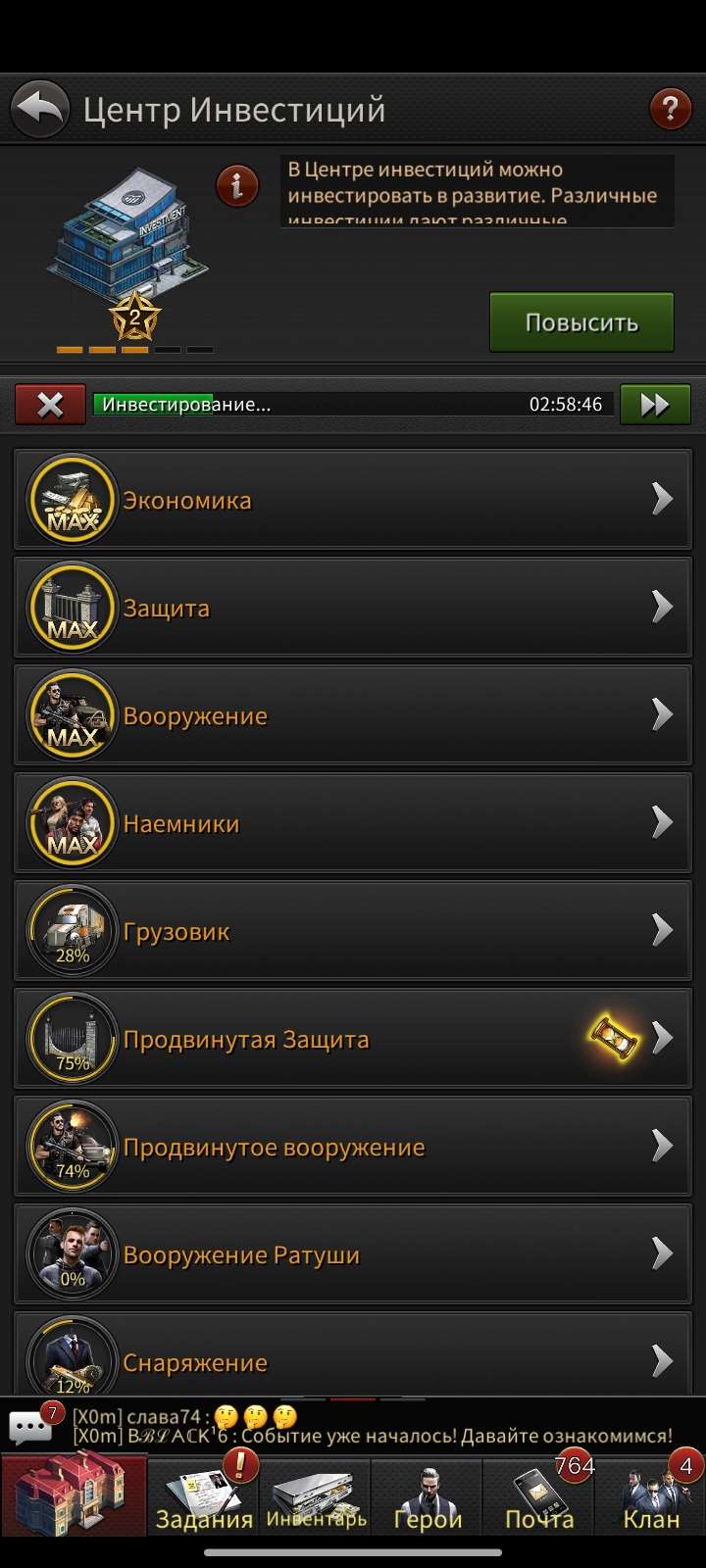The image size is (706, 1568).
Task: Expand the Продвинутое вооружение entry
Action: click(x=353, y=1146)
